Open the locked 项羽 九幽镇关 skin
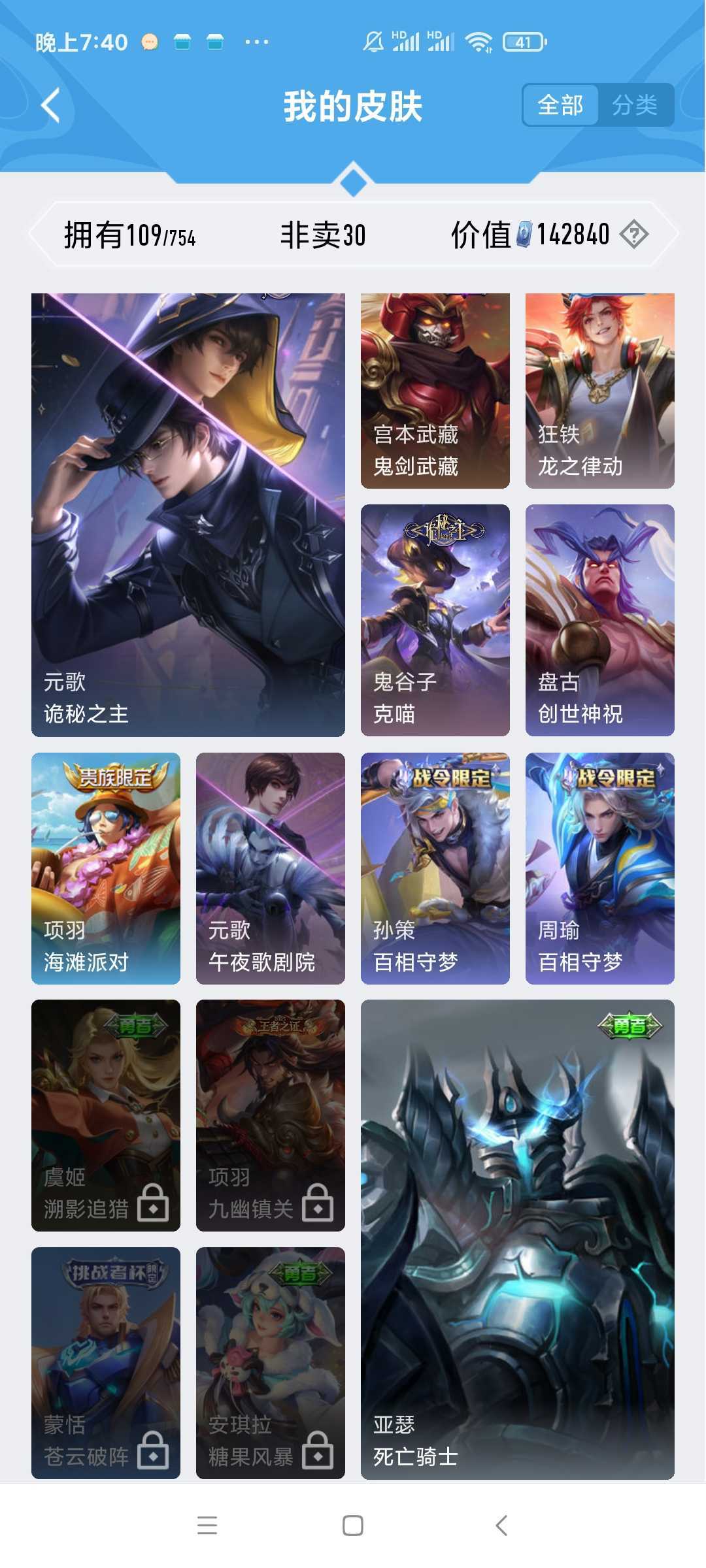This screenshot has width=706, height=1568. [x=270, y=1115]
